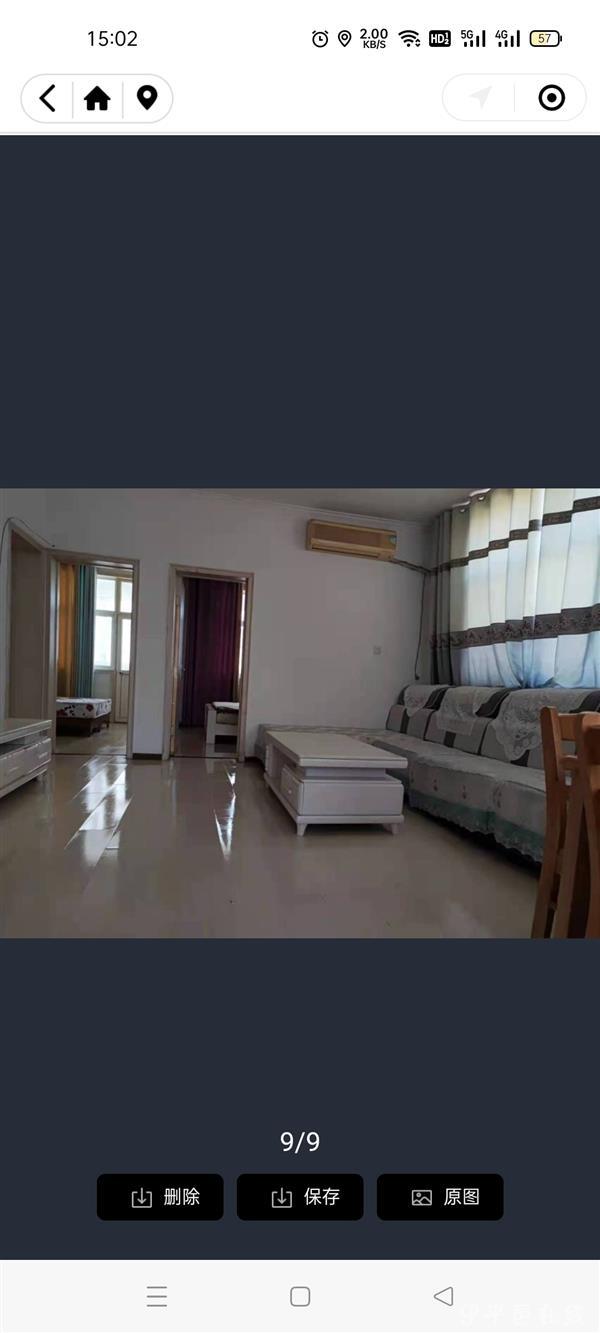Image resolution: width=600 pixels, height=1333 pixels.
Task: Save the photo with 保存
Action: click(300, 1197)
